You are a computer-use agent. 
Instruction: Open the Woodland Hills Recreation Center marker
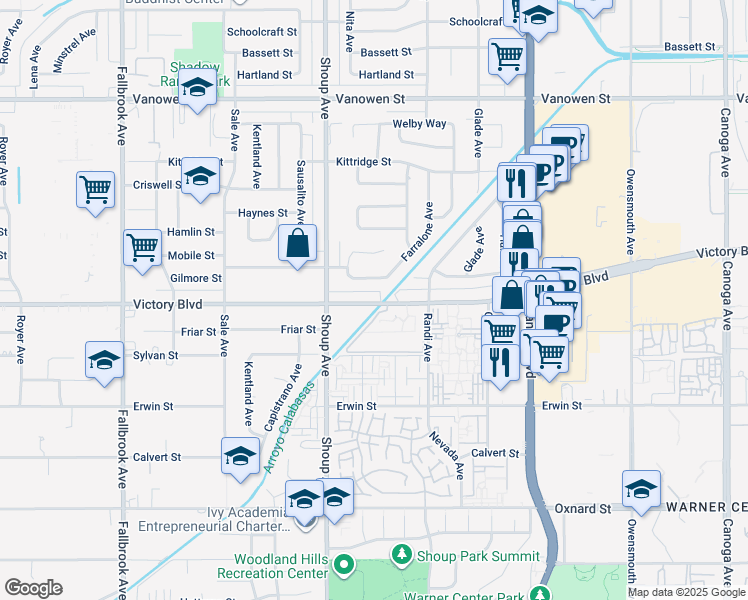pos(345,567)
